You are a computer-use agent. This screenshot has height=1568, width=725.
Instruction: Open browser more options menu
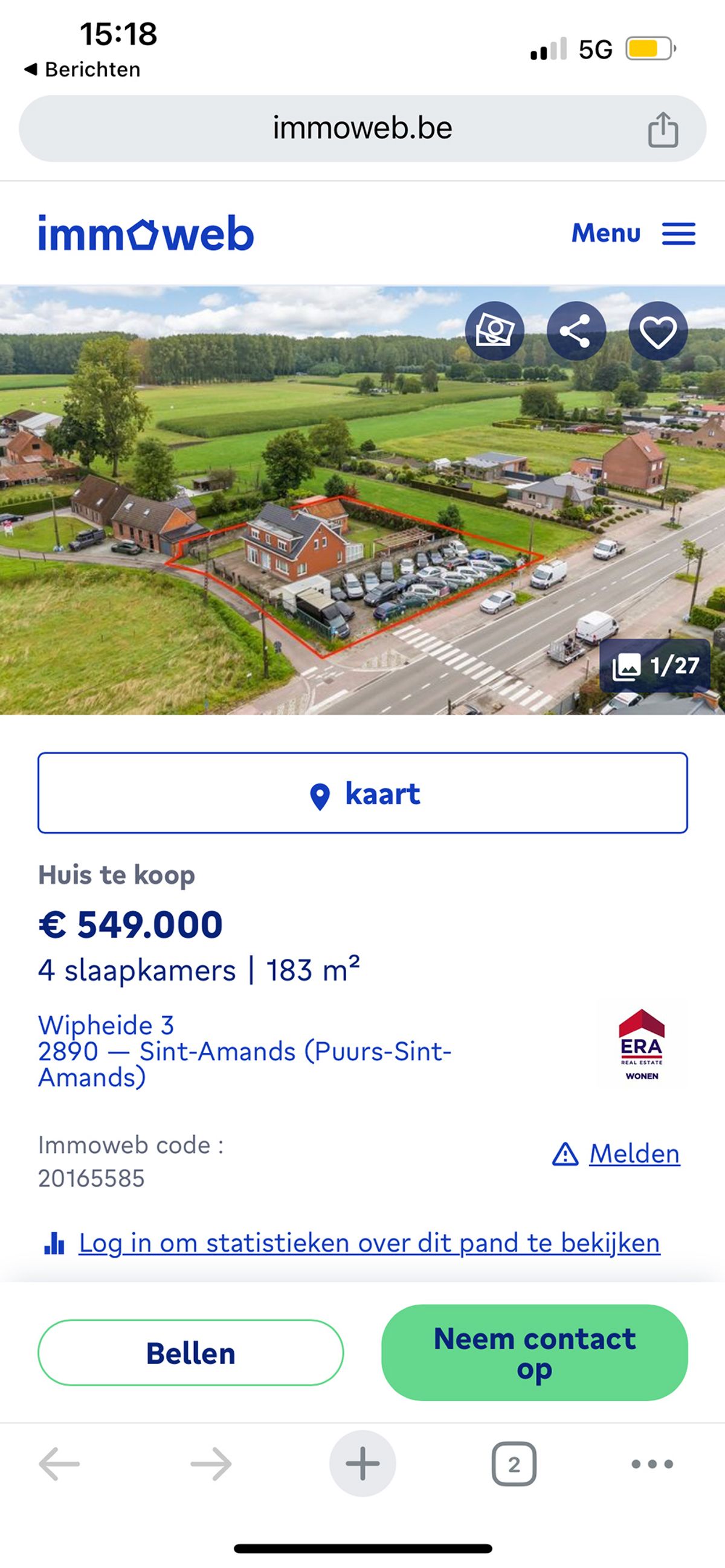click(x=652, y=1464)
